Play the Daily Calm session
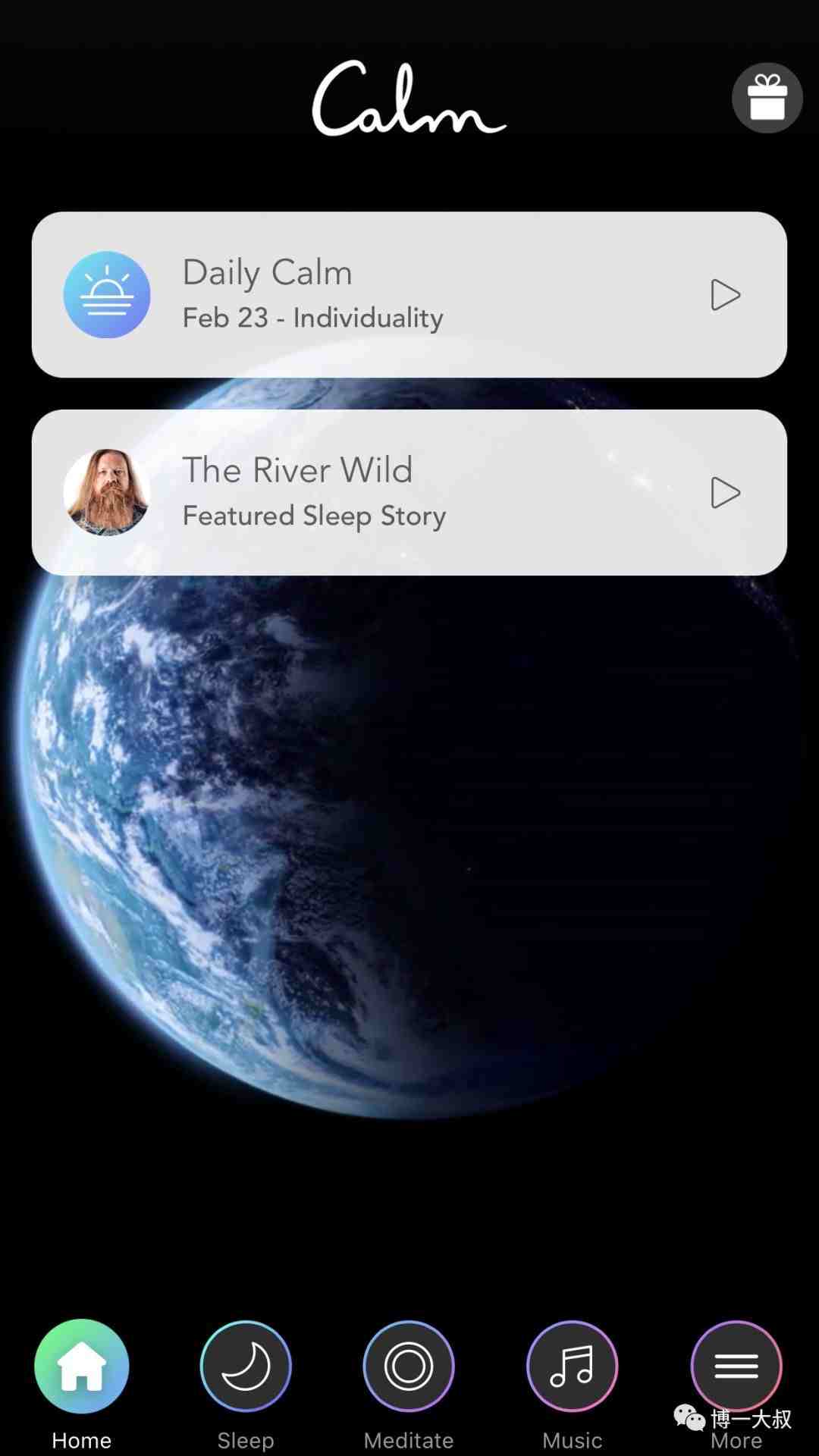Image resolution: width=819 pixels, height=1456 pixels. 725,295
